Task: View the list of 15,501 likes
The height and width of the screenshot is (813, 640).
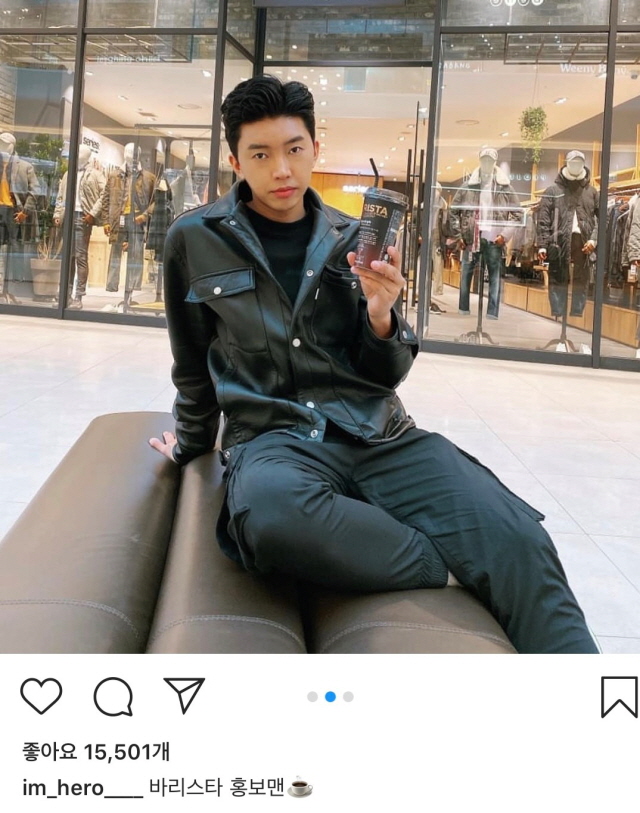Action: tap(96, 751)
